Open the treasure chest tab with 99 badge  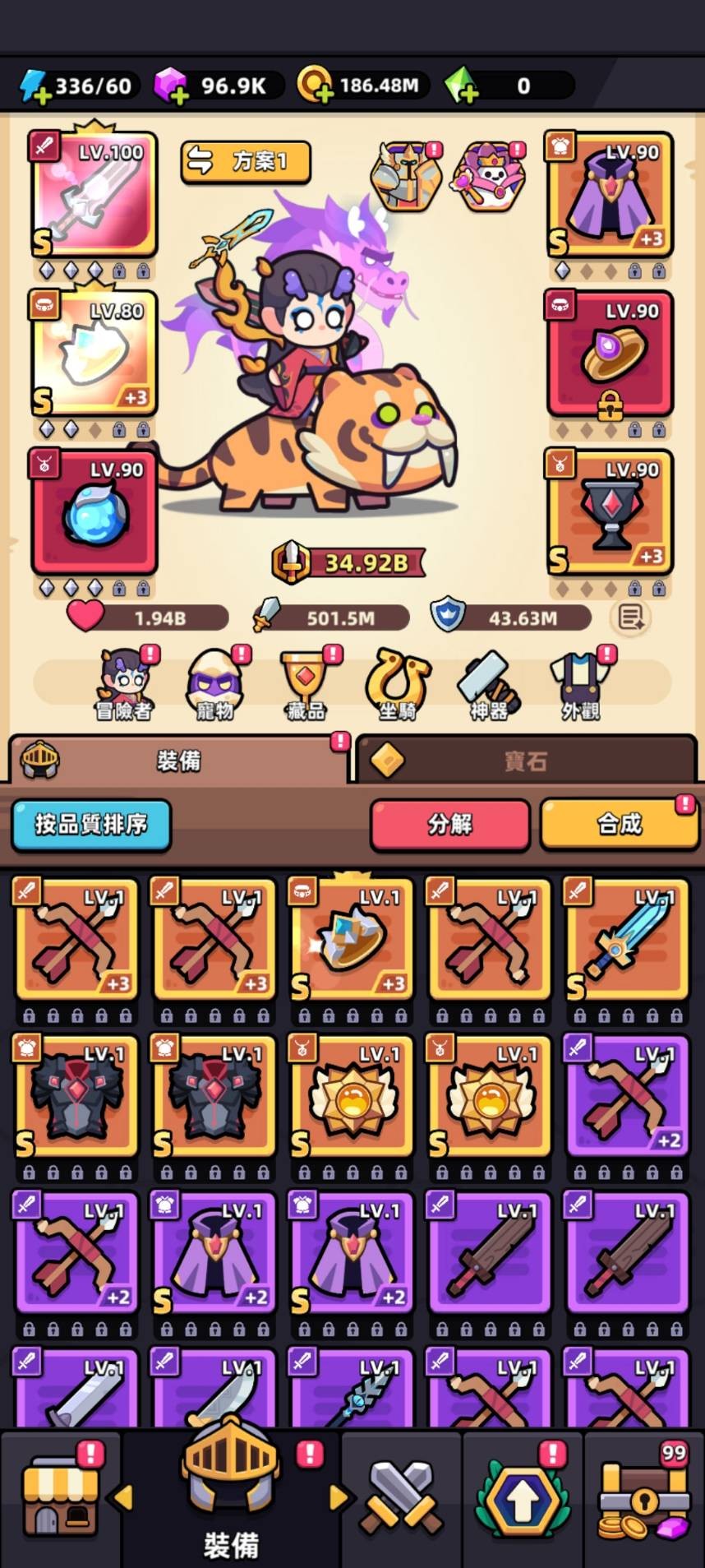point(644,1496)
